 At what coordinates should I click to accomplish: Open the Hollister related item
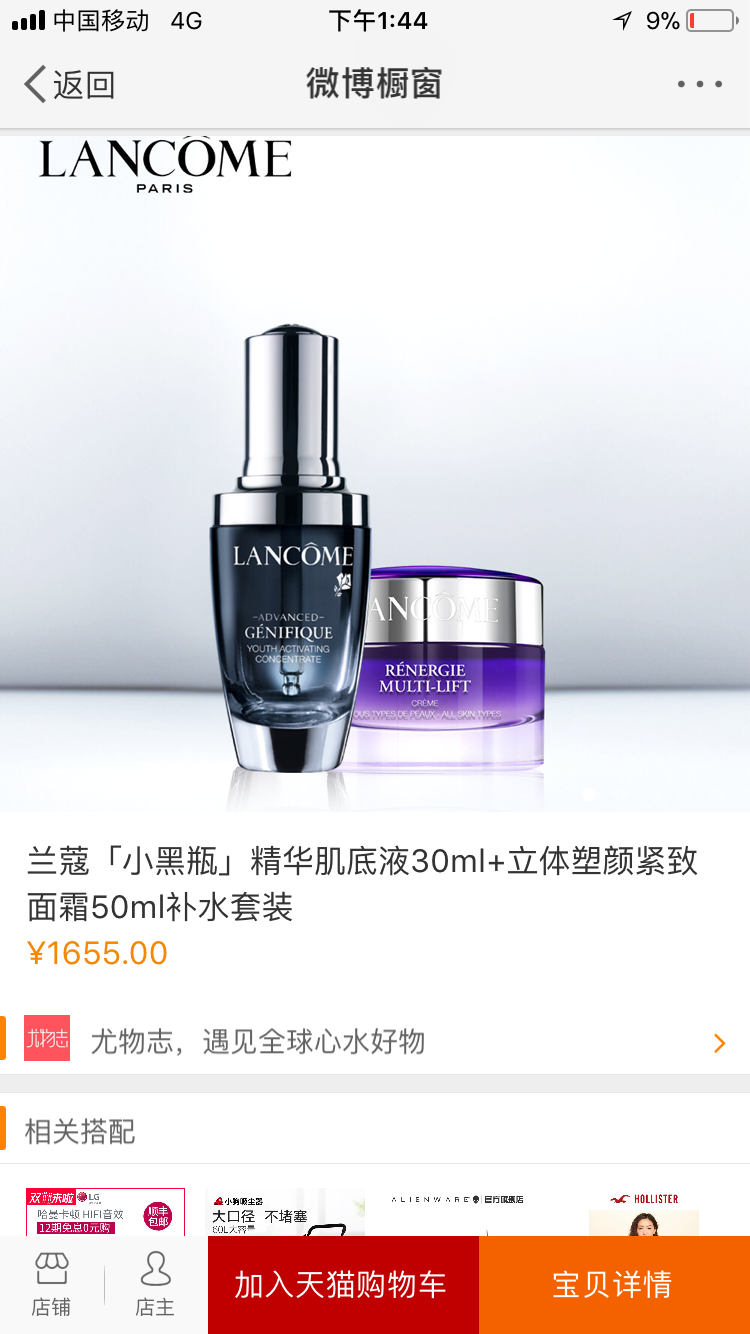tap(644, 1211)
